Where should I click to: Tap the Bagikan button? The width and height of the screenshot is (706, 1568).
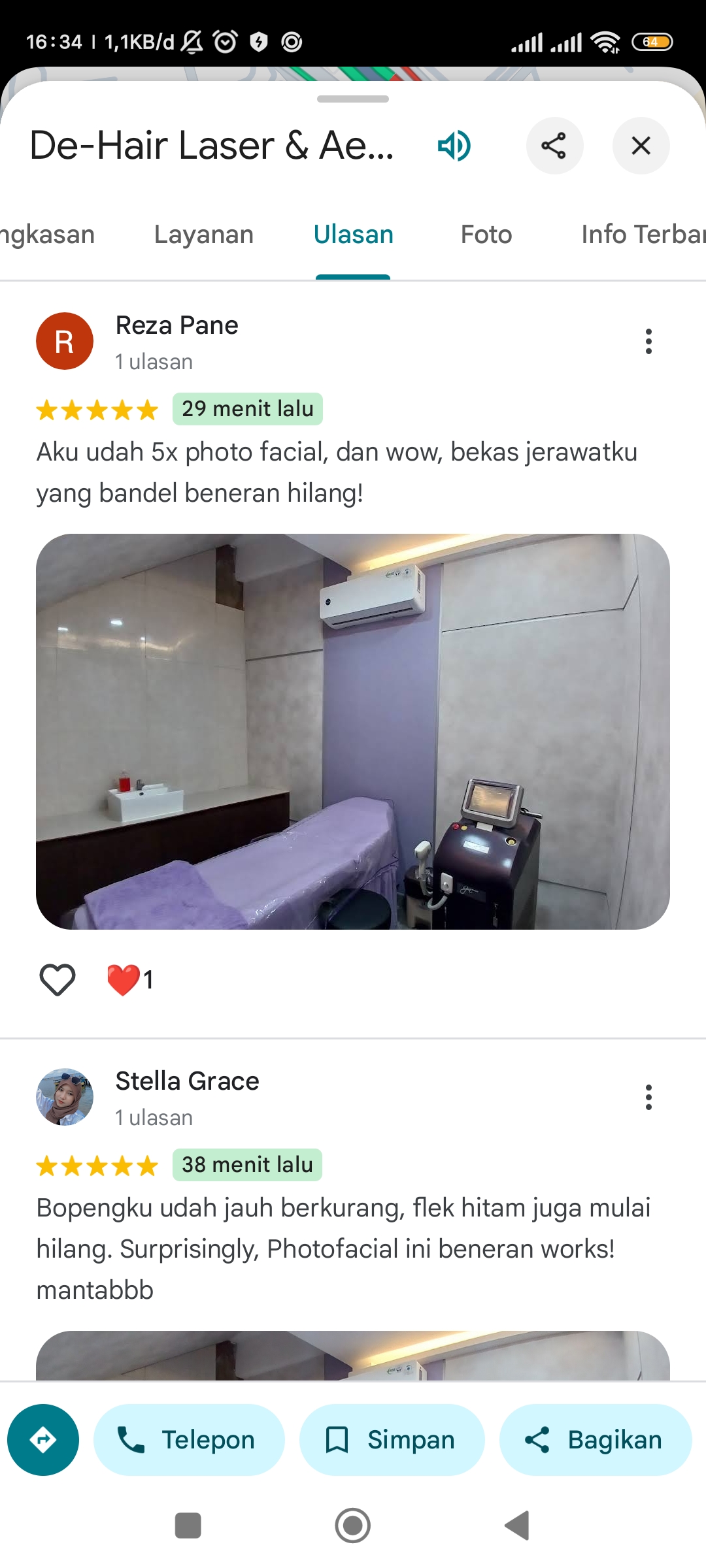596,1440
